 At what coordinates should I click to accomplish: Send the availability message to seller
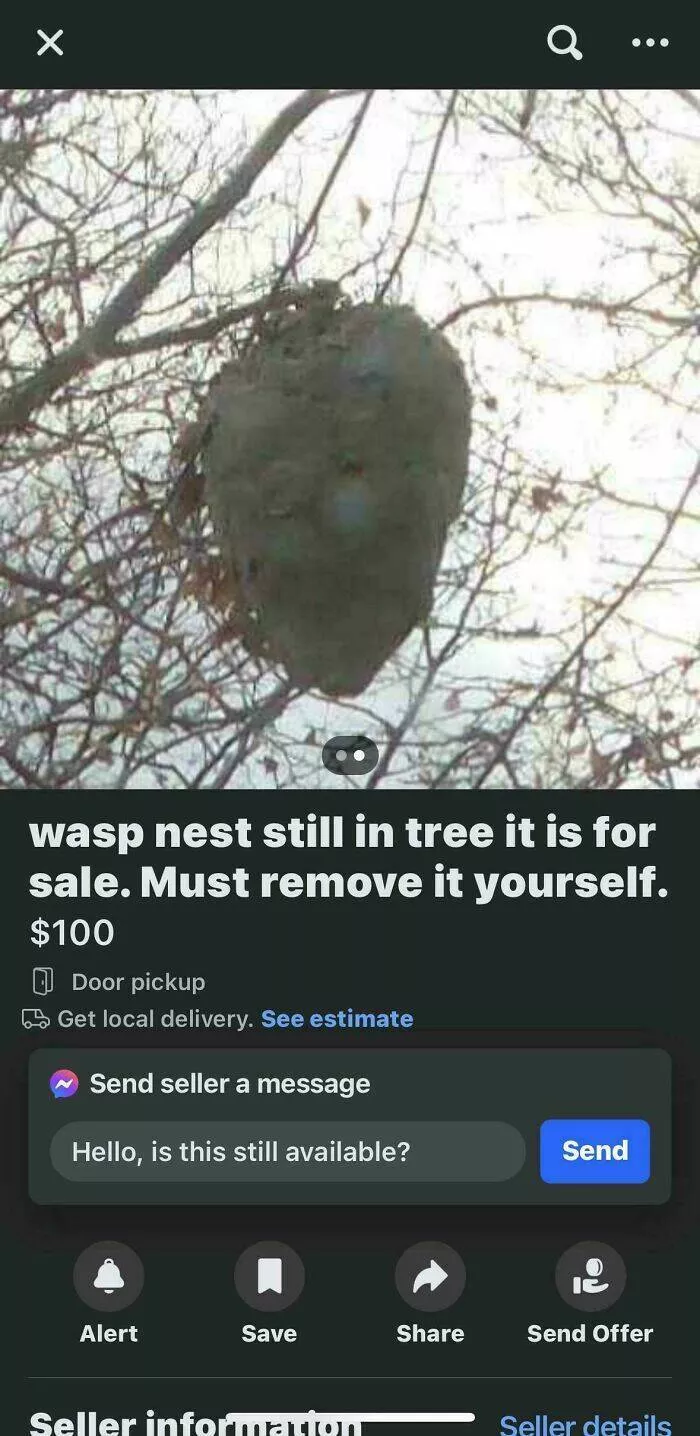[595, 1151]
